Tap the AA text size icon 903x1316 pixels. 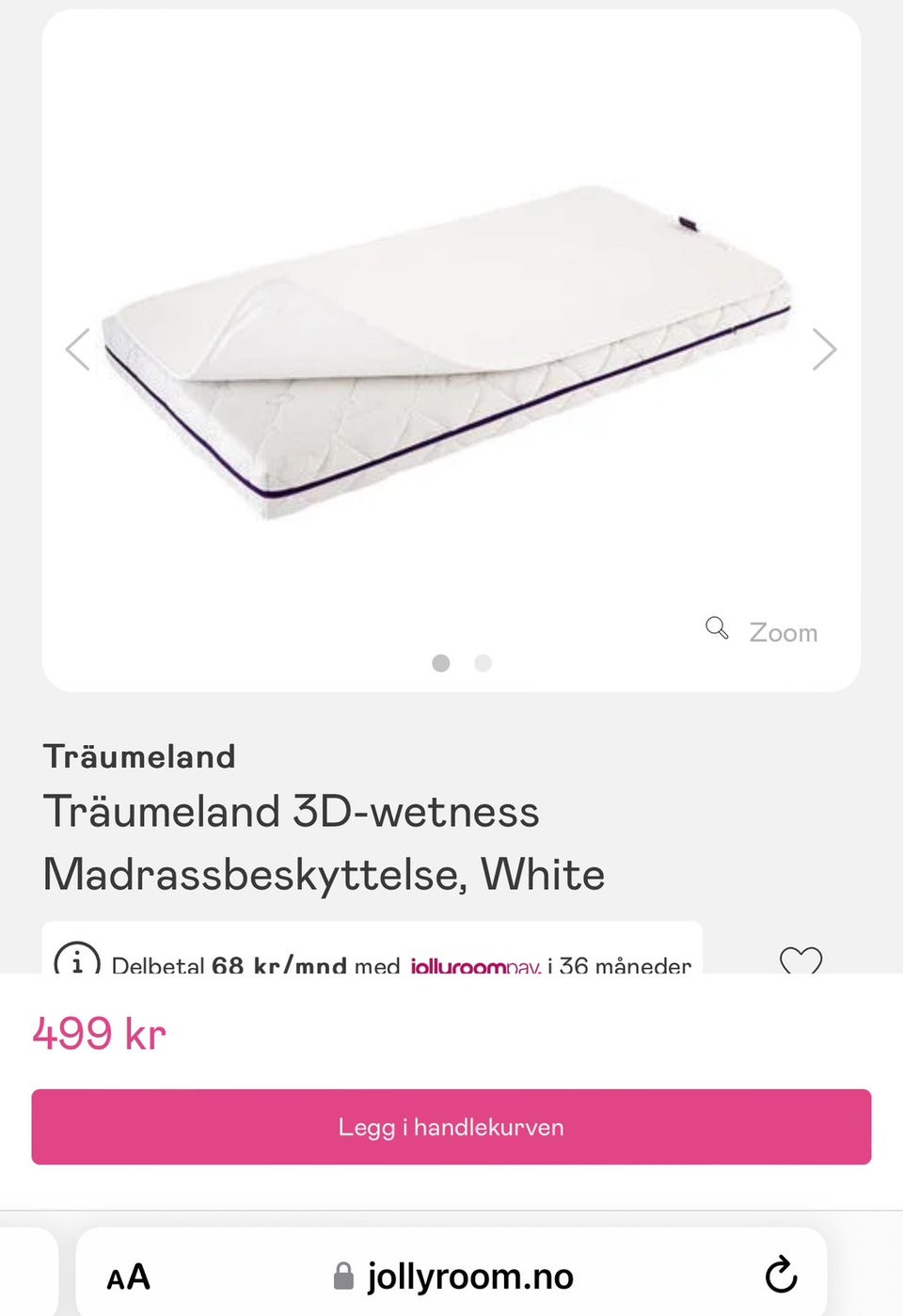(x=128, y=1276)
